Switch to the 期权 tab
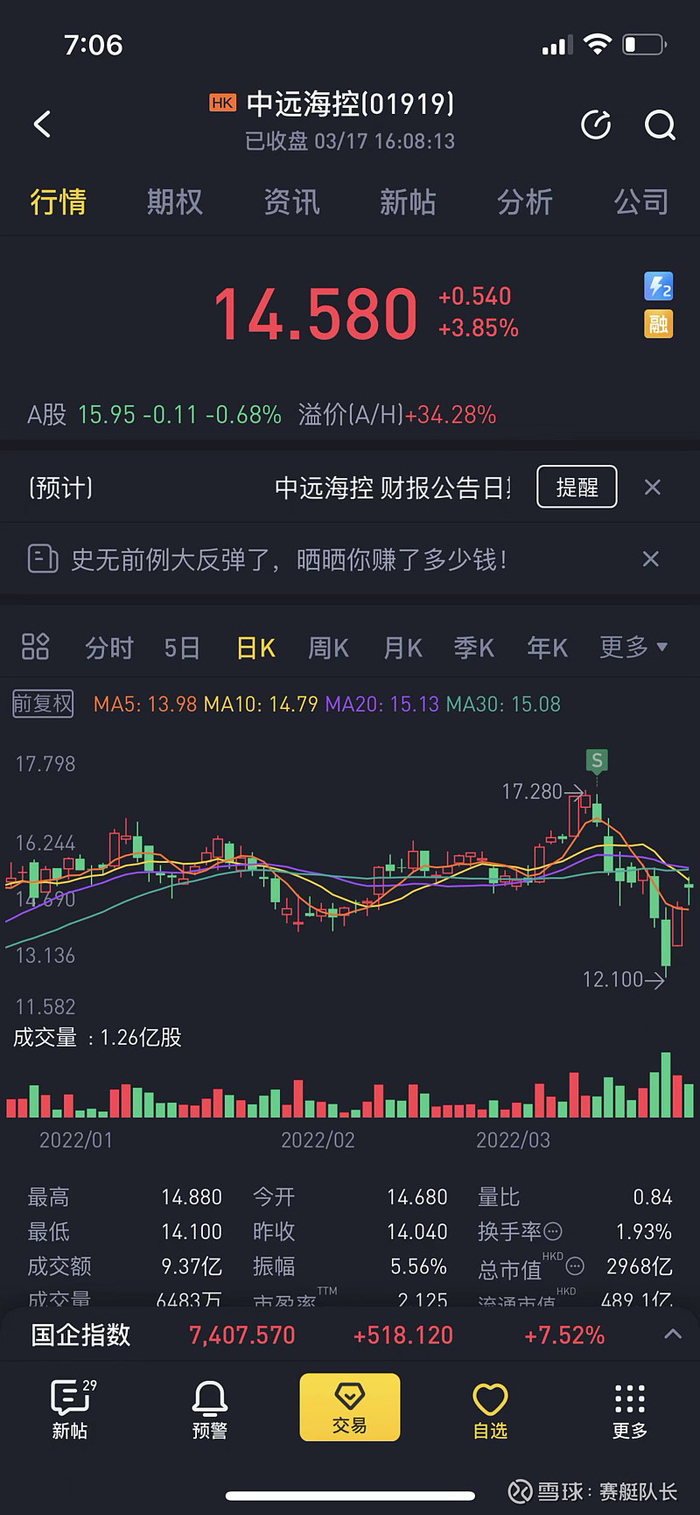Screen dimensions: 700x1515 coord(175,202)
